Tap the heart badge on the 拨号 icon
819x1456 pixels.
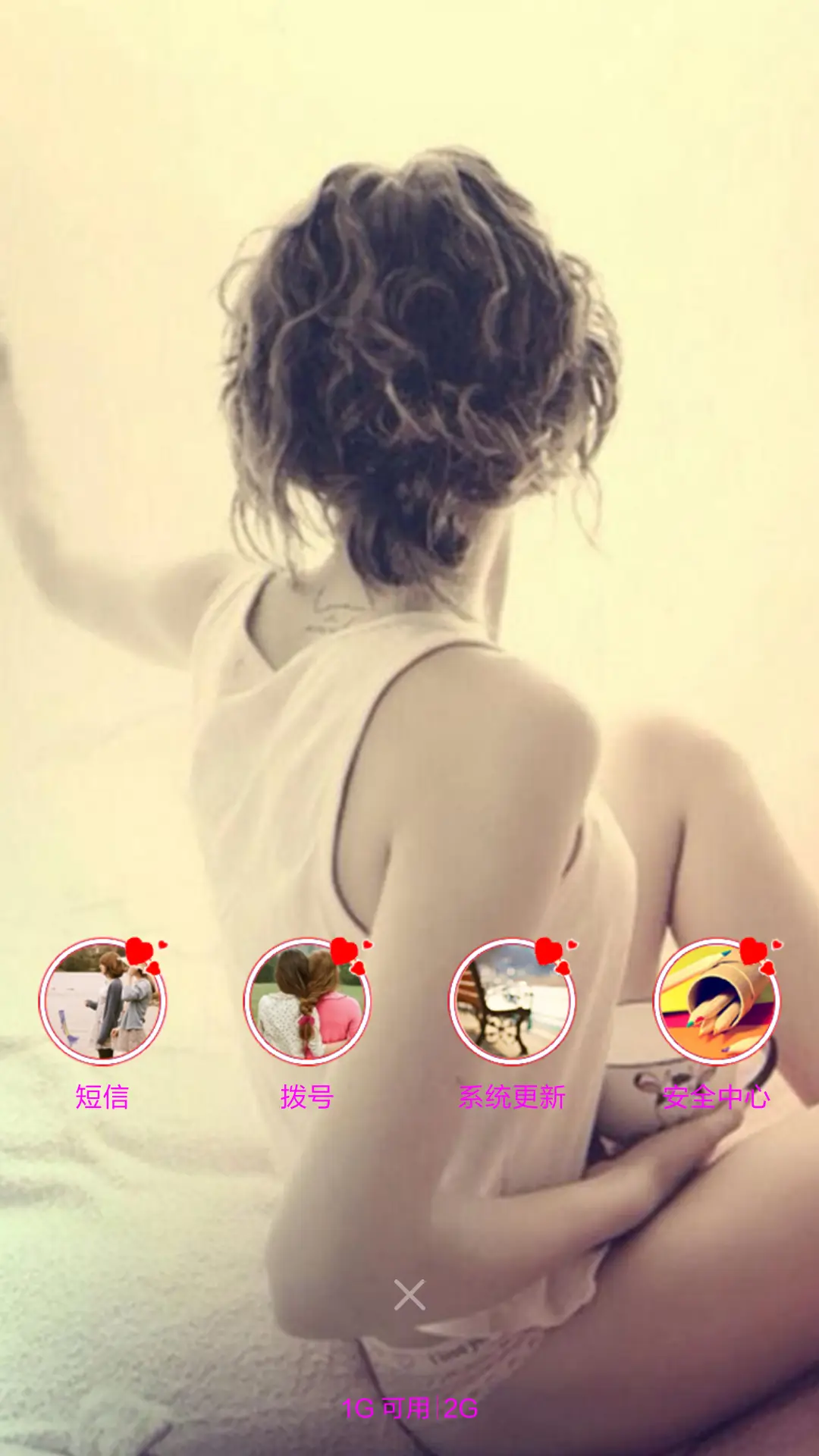coord(345,950)
